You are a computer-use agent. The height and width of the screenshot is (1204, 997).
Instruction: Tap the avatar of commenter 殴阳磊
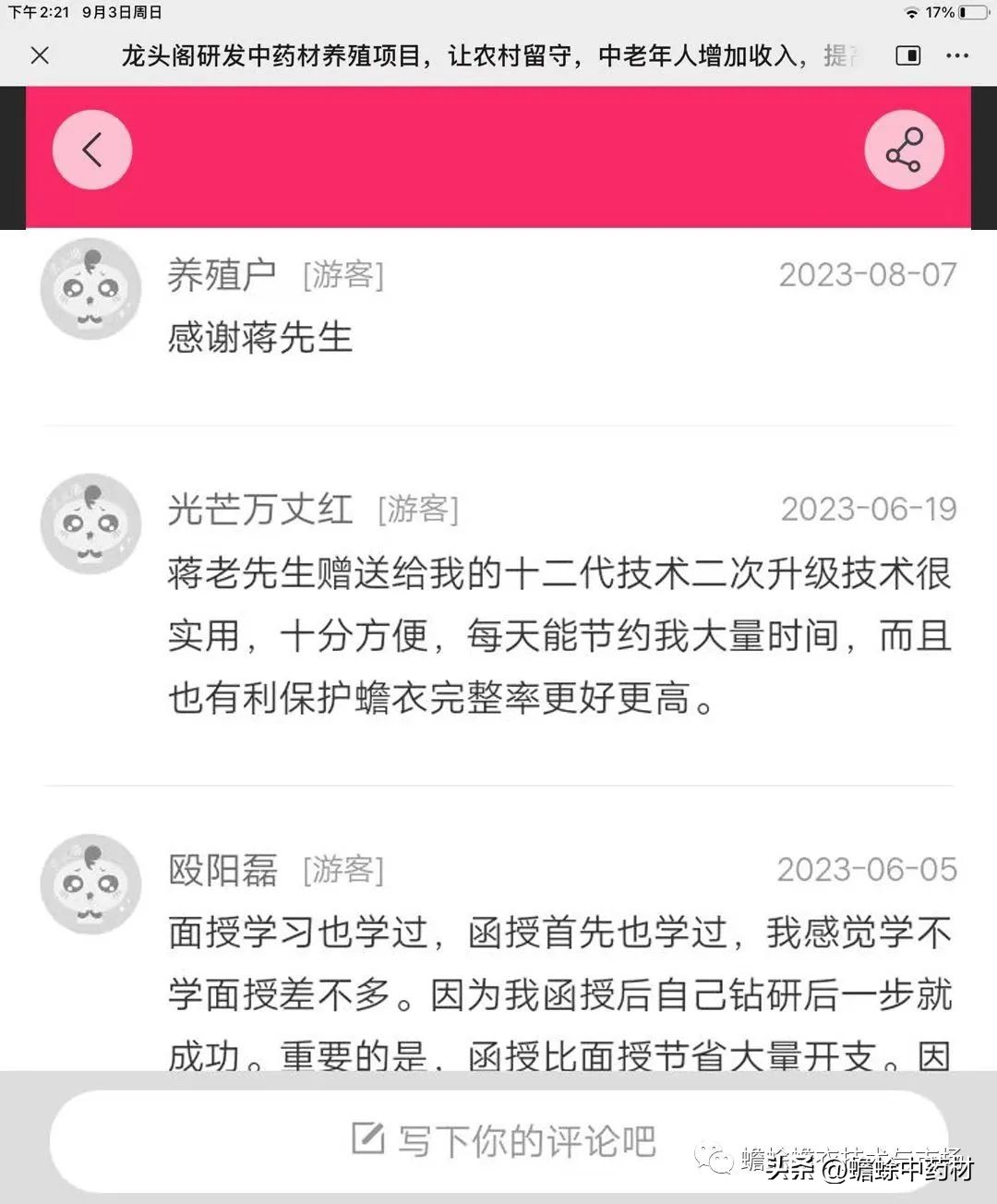click(x=90, y=884)
